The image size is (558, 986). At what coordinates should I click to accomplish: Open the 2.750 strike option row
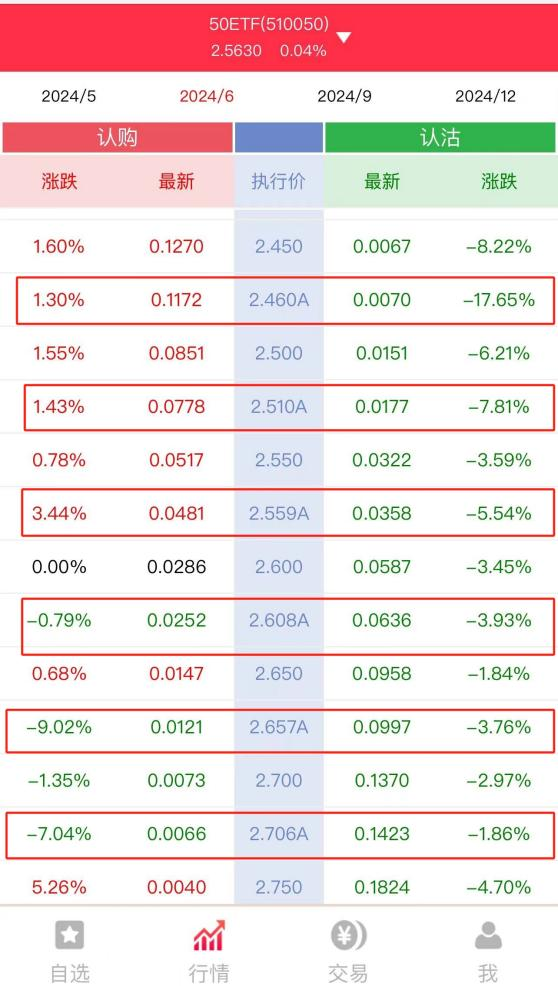point(279,887)
